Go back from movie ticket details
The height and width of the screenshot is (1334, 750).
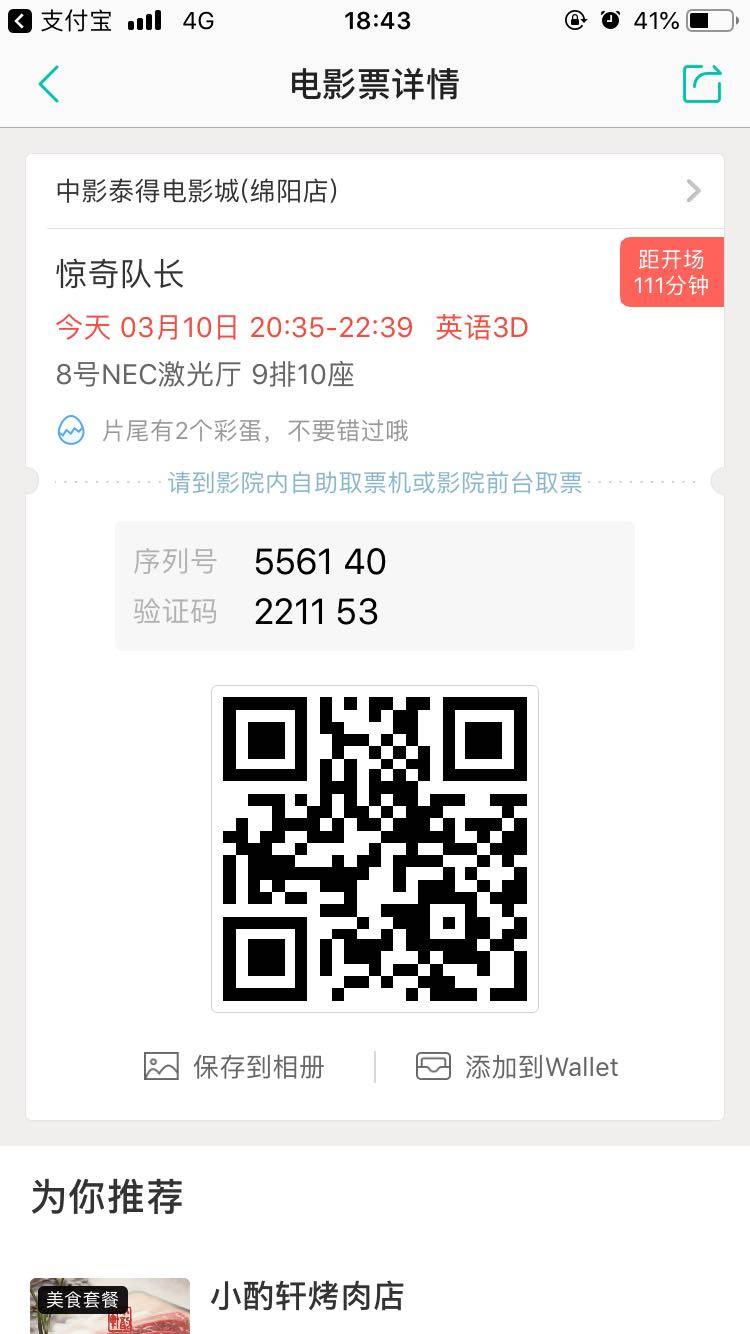click(48, 84)
